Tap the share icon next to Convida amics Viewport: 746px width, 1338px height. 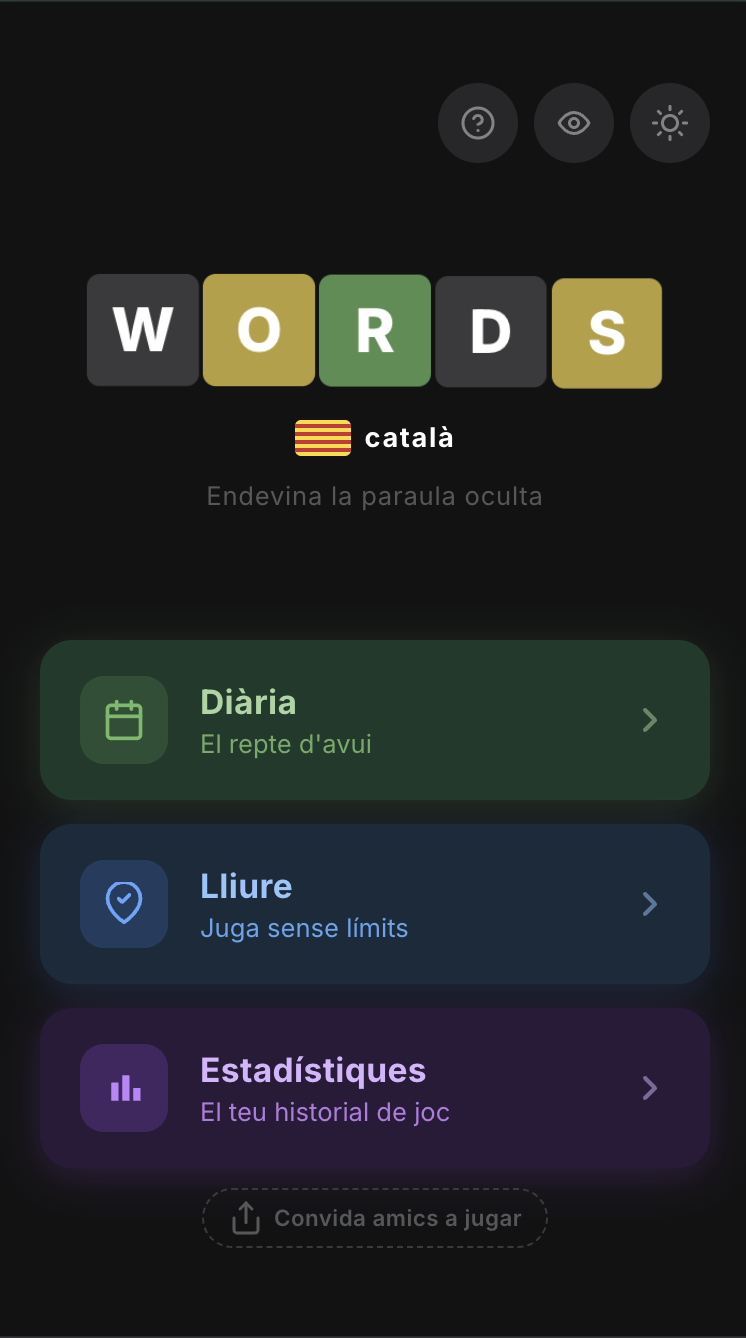click(245, 1217)
